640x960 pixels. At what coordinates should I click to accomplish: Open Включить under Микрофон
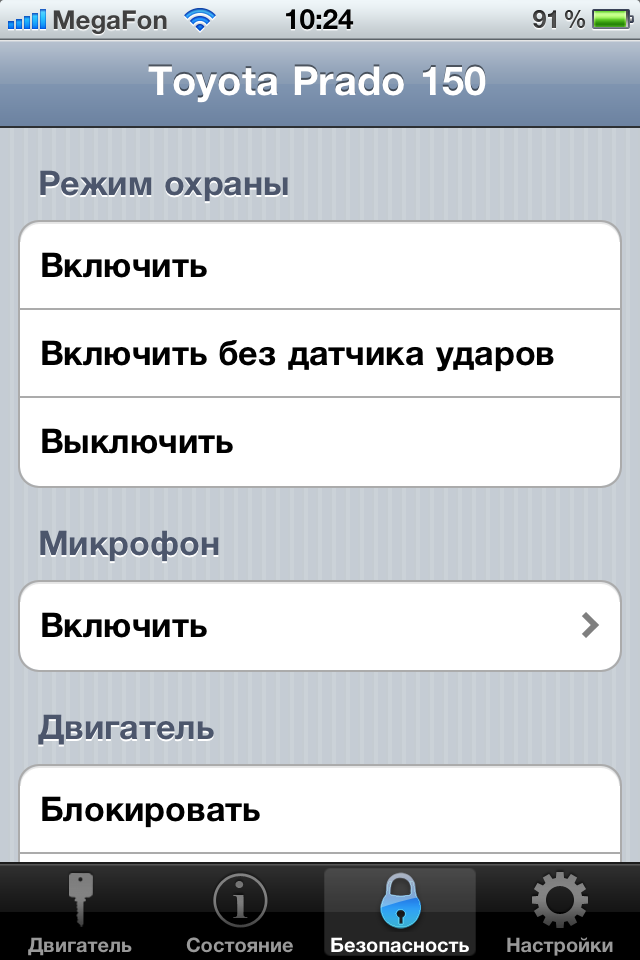[x=320, y=626]
